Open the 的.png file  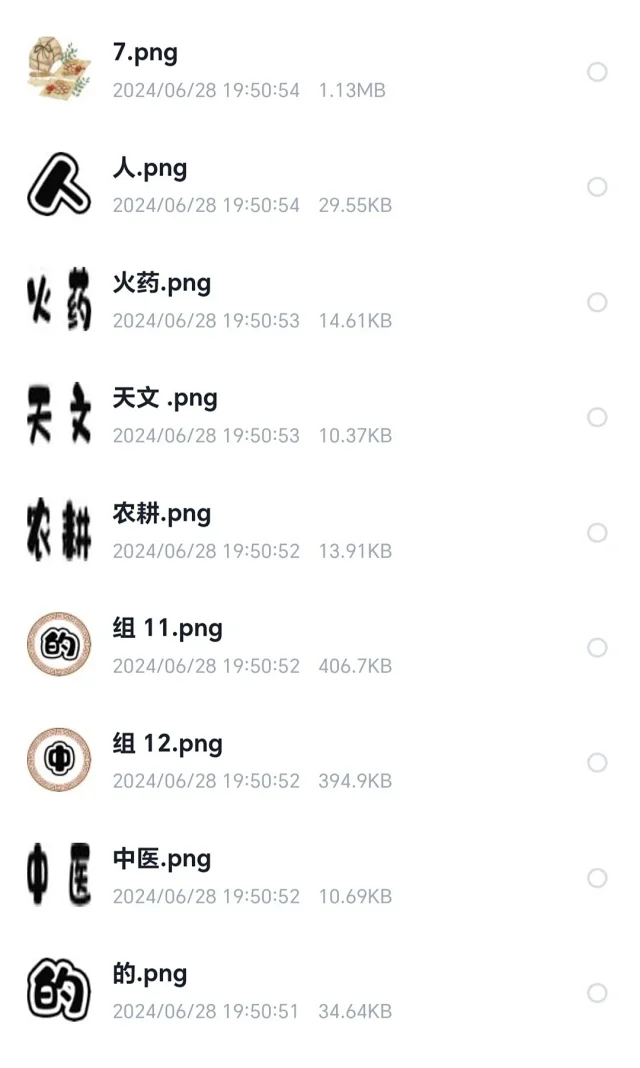tap(150, 974)
